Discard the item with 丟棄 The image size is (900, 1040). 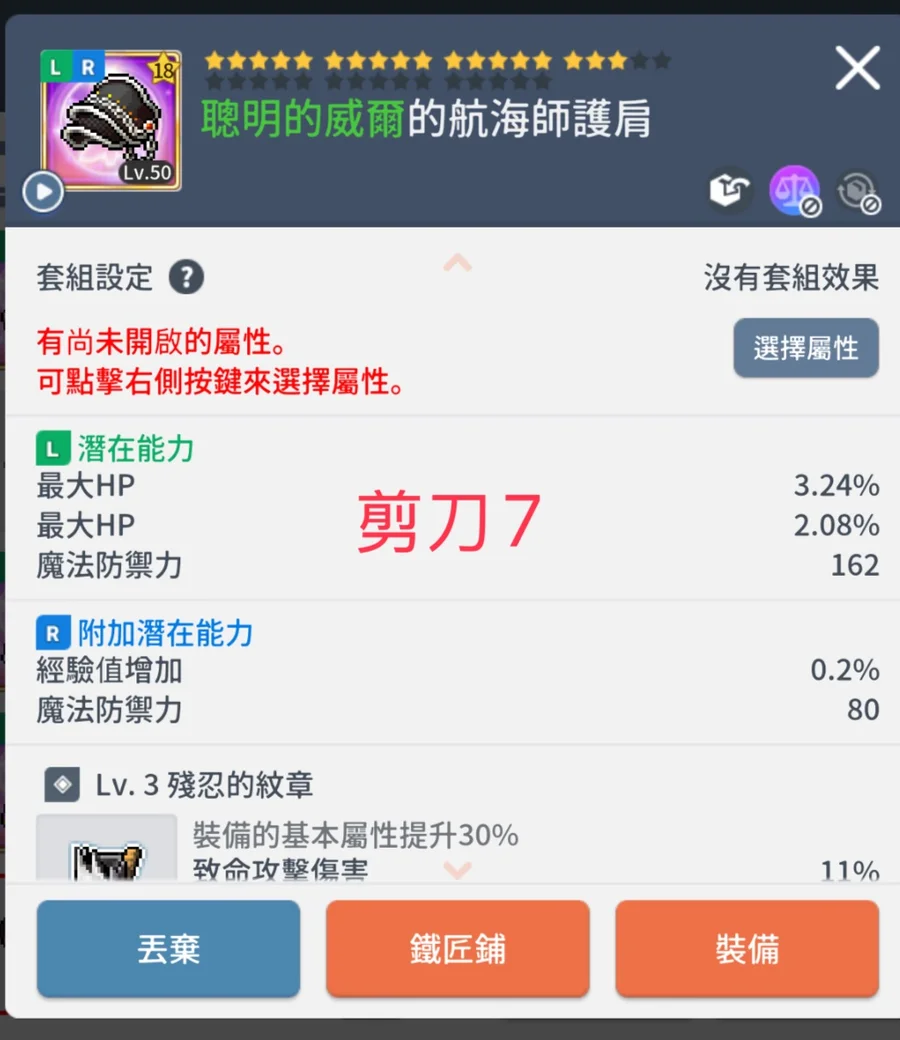168,949
